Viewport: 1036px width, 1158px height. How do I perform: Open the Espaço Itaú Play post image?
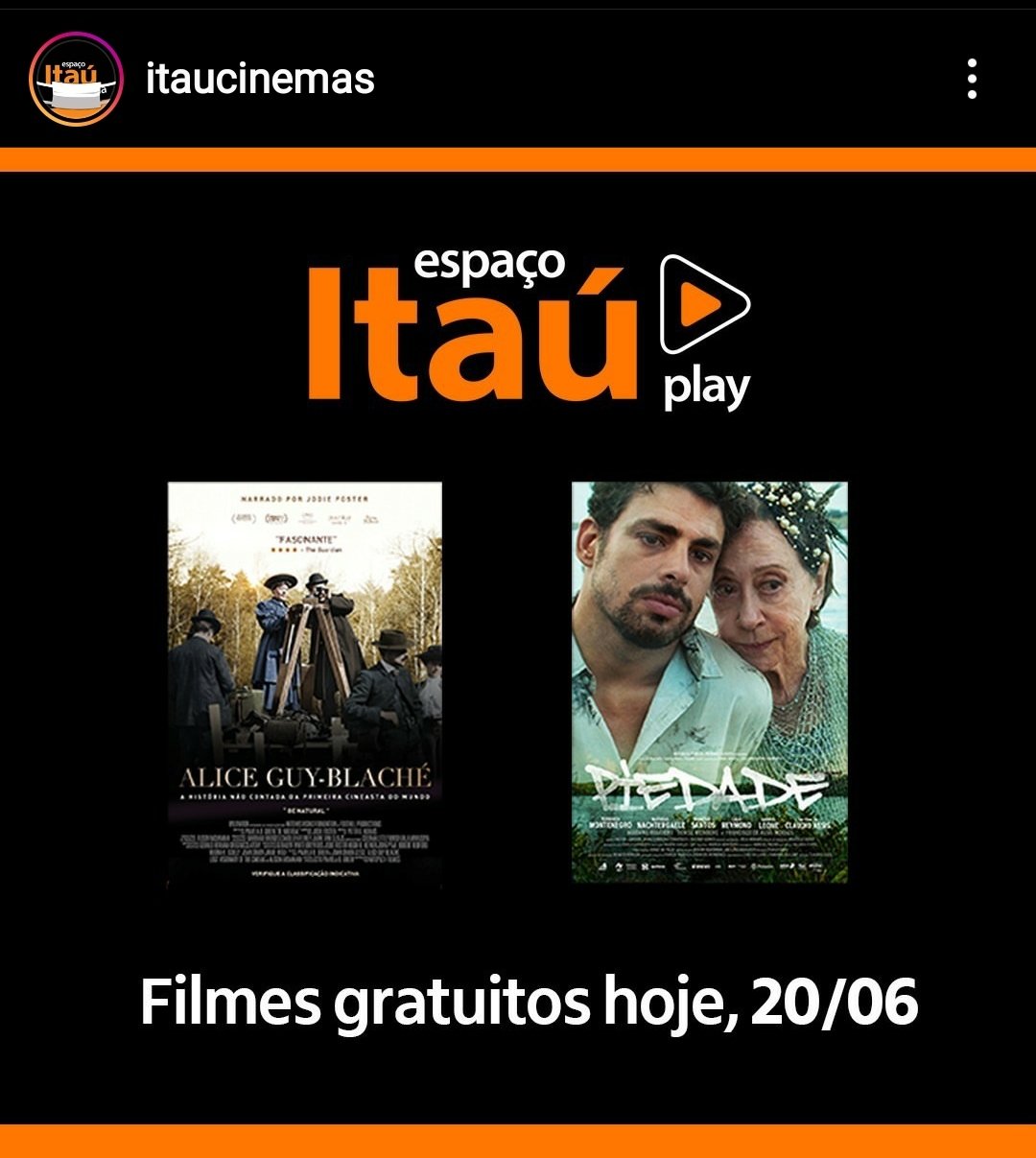coord(518,643)
